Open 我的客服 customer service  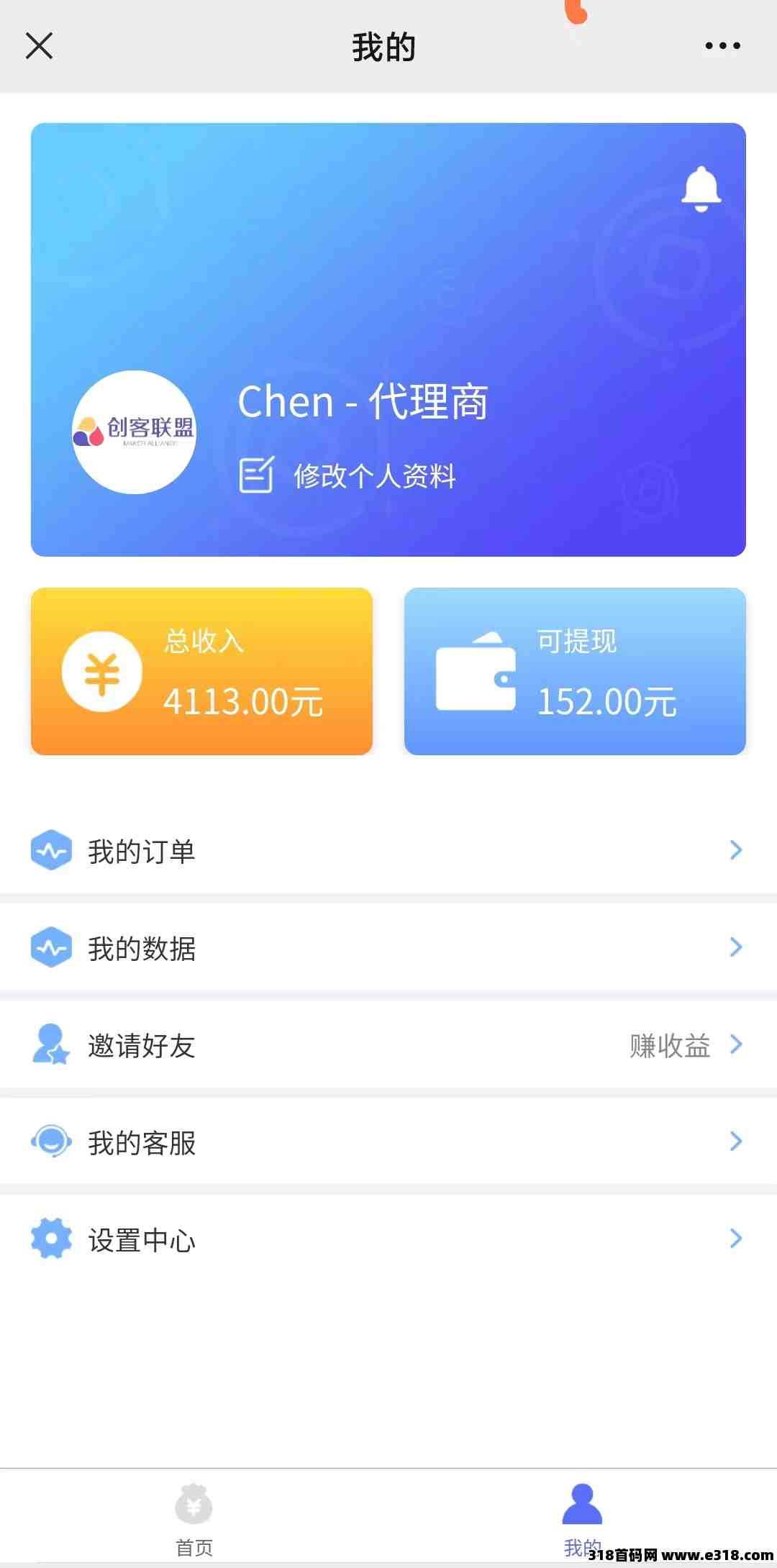click(388, 1142)
